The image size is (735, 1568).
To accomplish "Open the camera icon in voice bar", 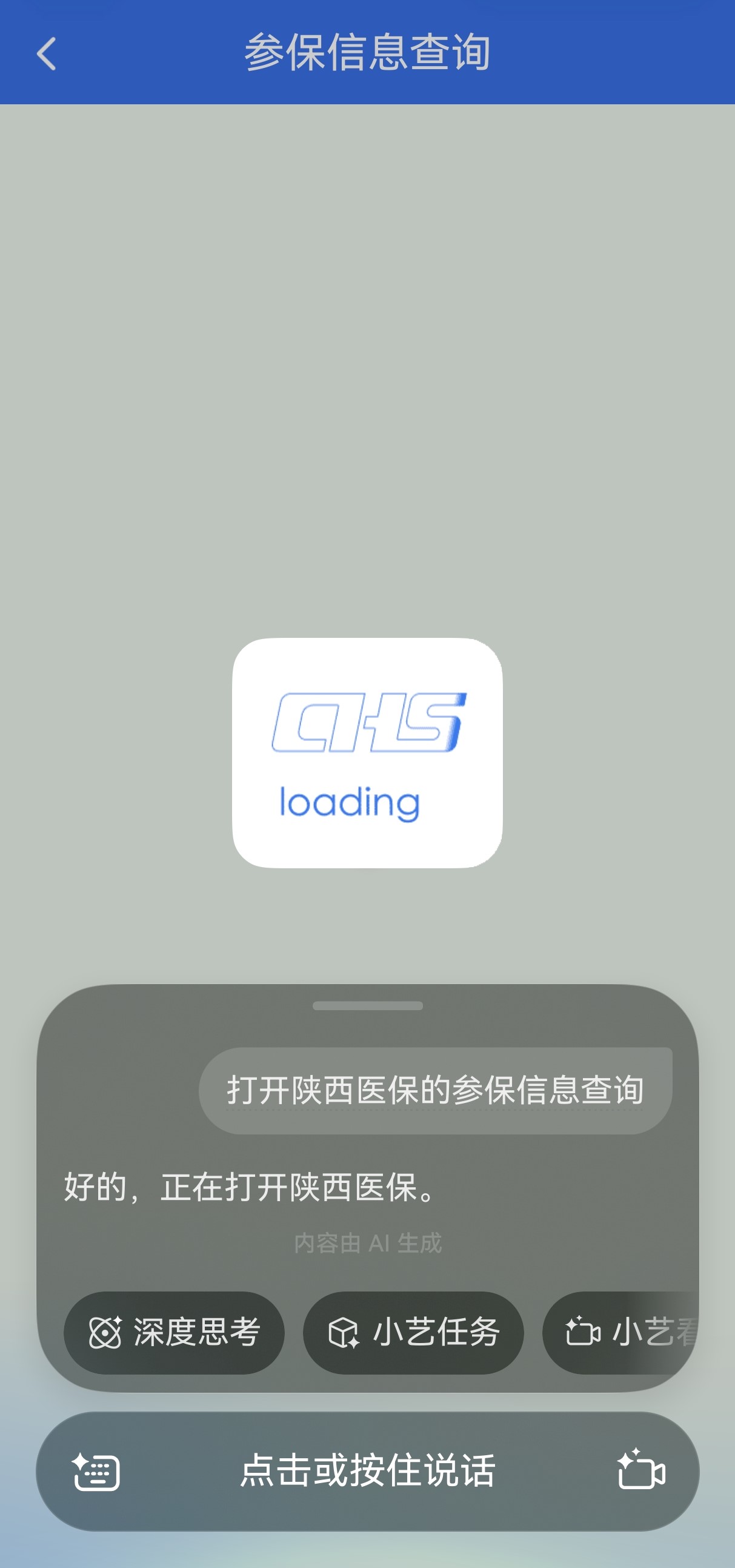I will click(640, 1470).
